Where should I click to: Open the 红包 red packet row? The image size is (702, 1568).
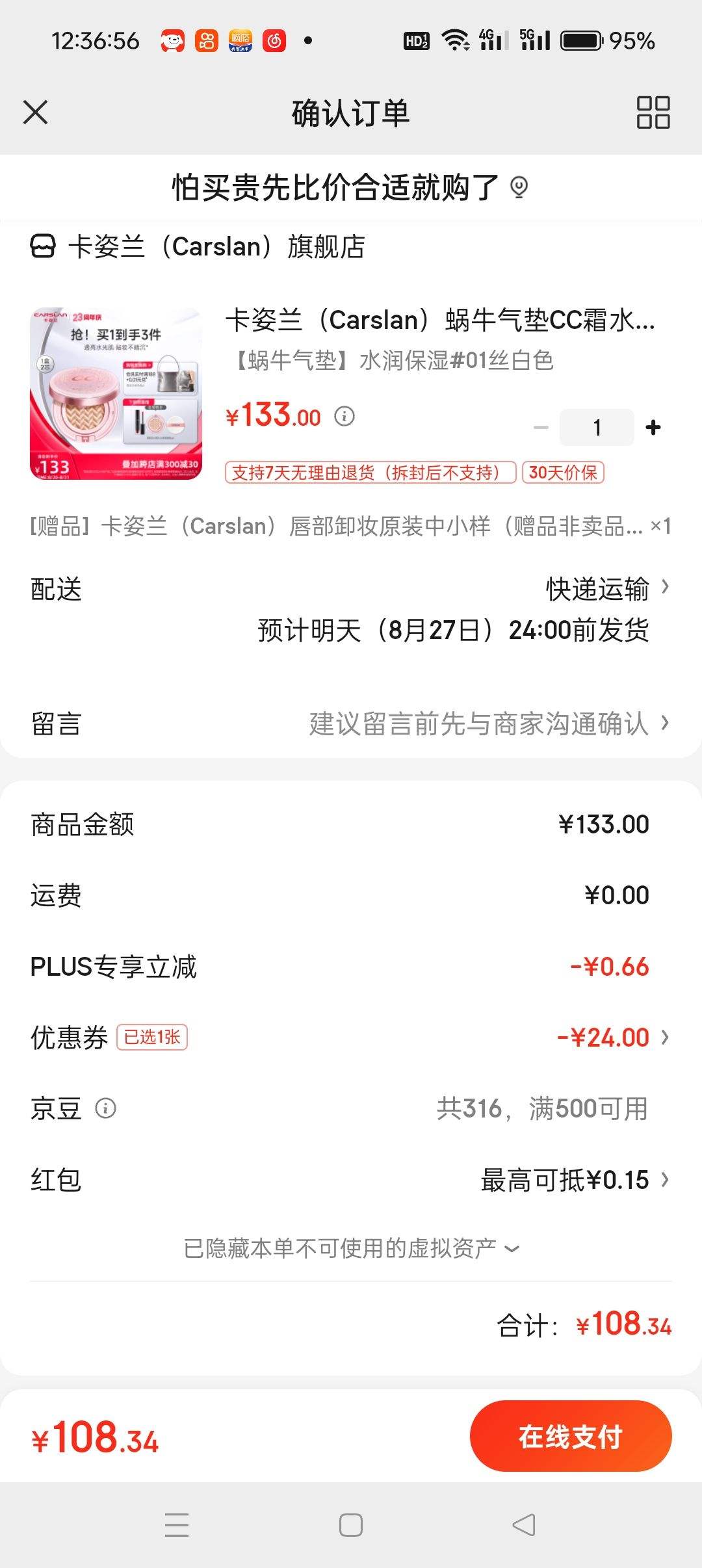(351, 1180)
